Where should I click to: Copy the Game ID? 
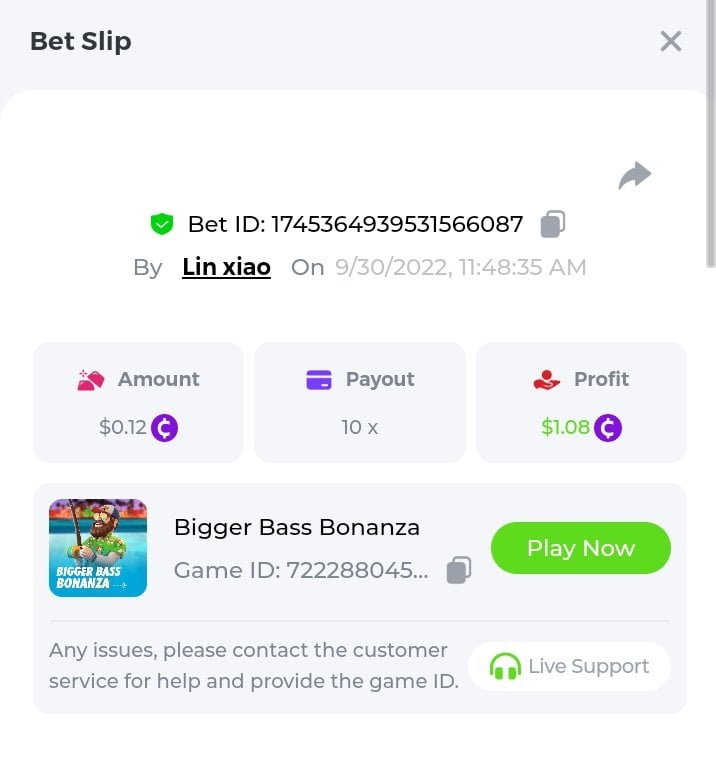point(459,570)
